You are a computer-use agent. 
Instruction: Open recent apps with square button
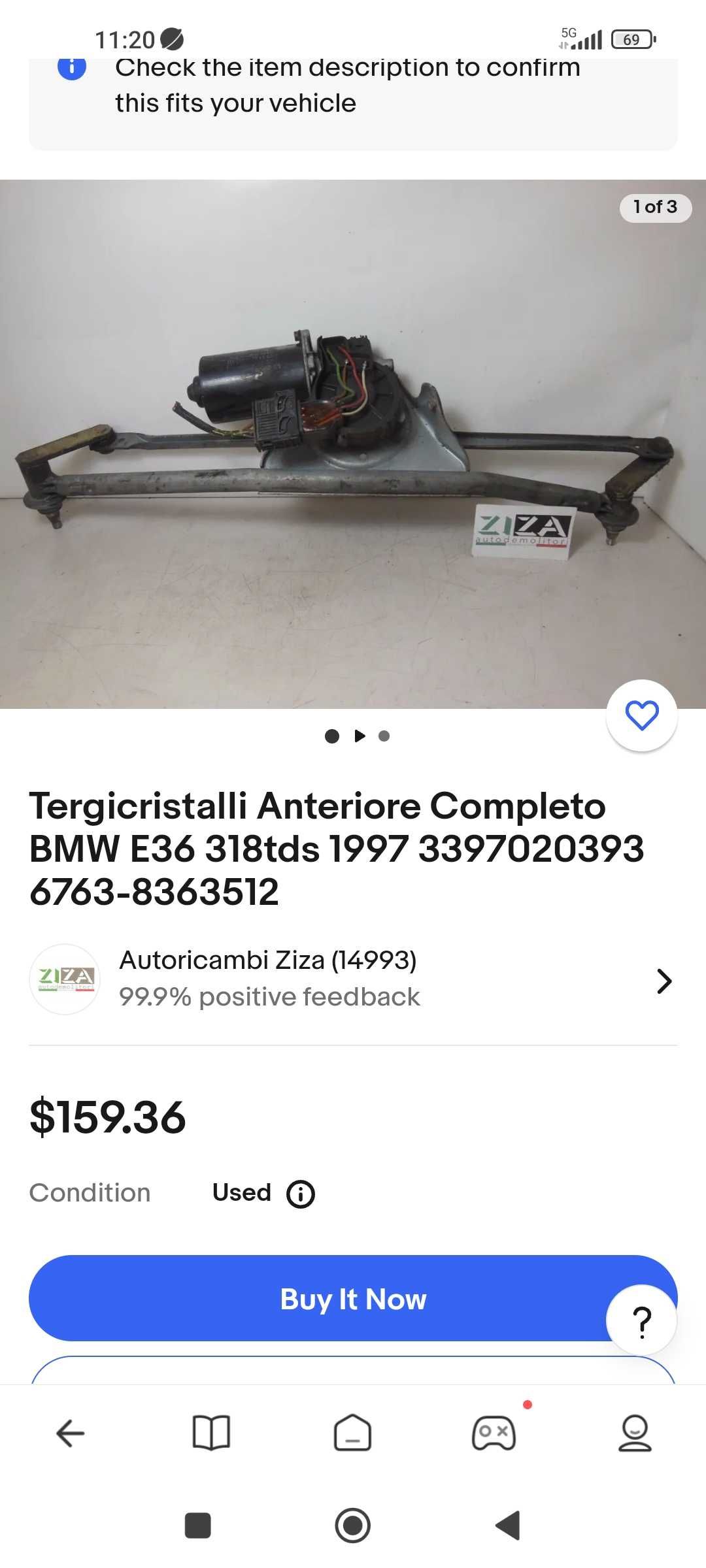197,1526
